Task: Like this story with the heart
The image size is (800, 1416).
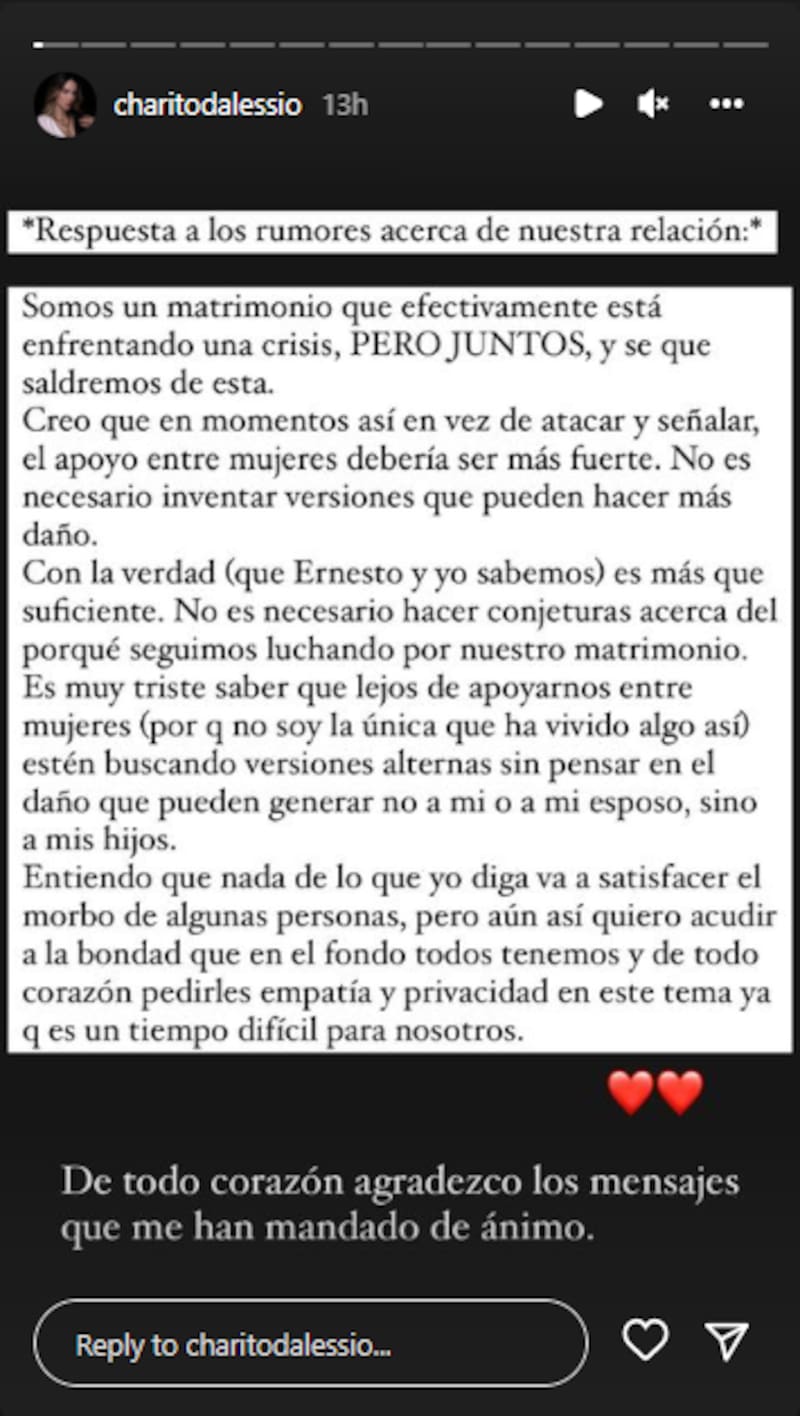Action: (645, 1340)
